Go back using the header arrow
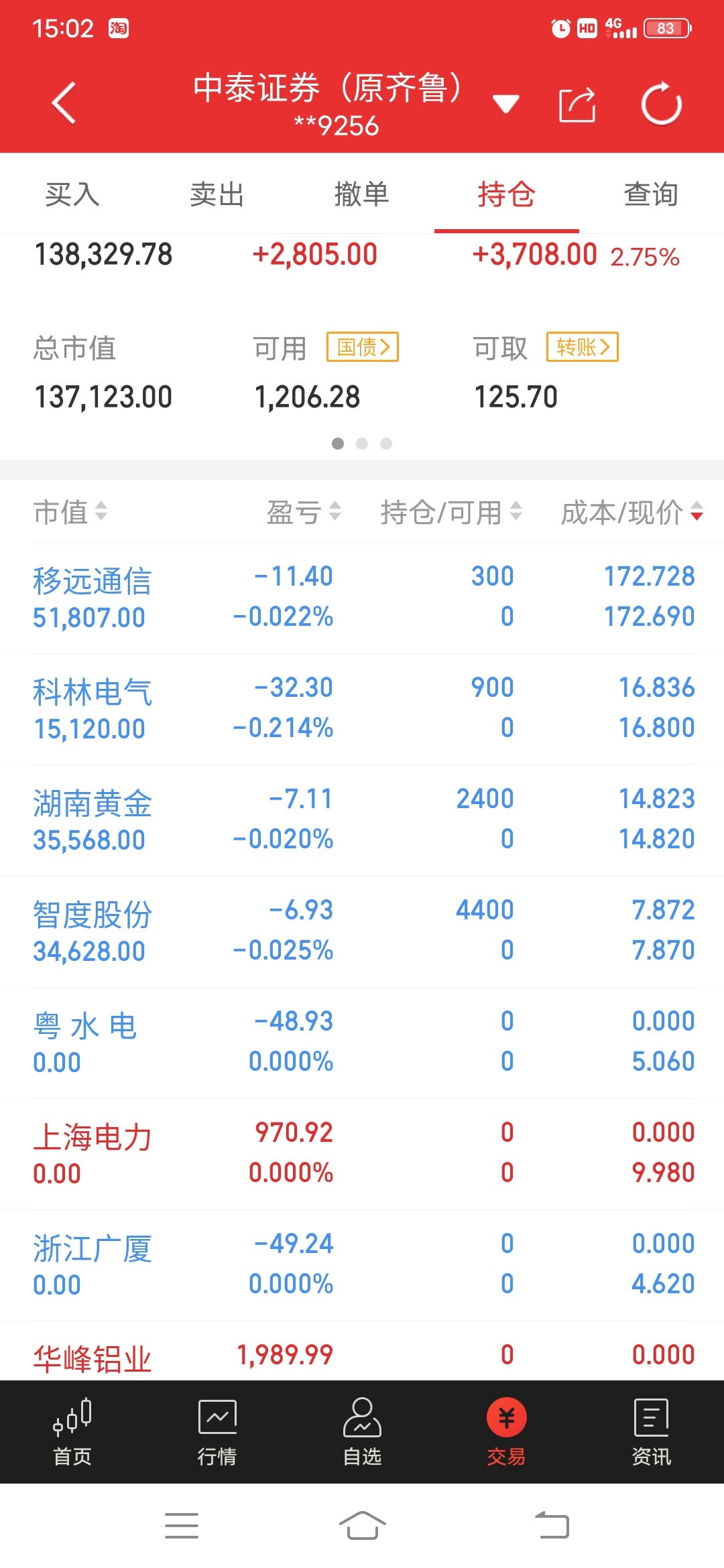This screenshot has width=724, height=1568. point(64,103)
